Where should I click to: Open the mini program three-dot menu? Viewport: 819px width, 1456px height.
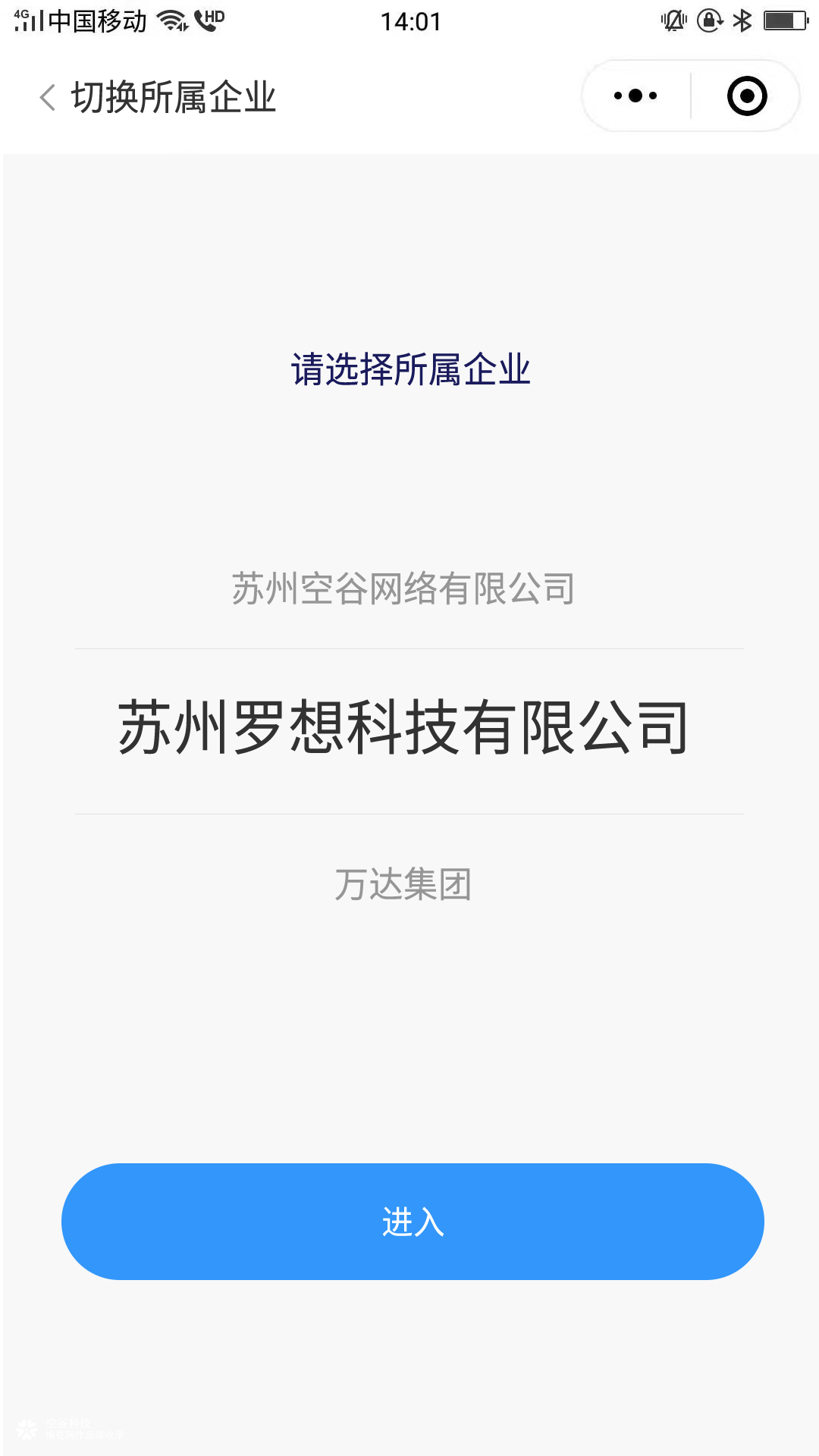coord(635,96)
